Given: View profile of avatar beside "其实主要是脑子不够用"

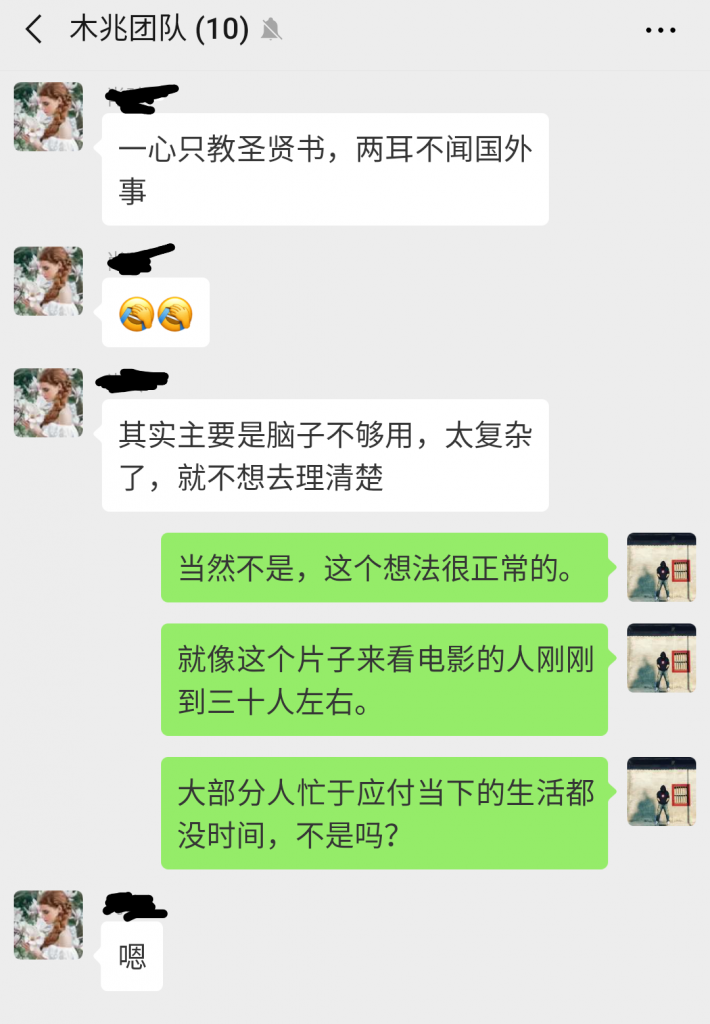Looking at the screenshot, I should (48, 403).
